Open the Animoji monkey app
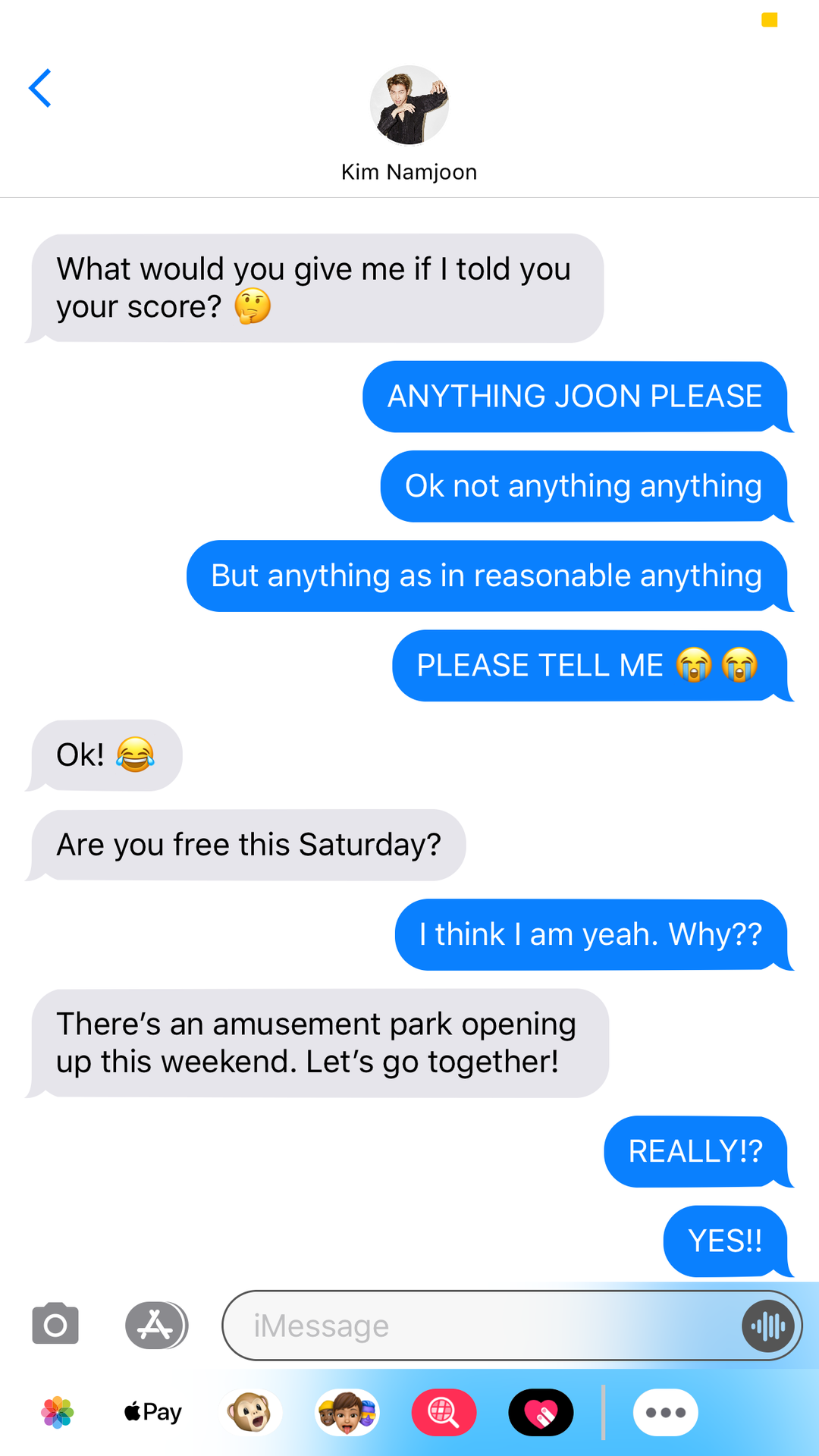 (x=250, y=1412)
